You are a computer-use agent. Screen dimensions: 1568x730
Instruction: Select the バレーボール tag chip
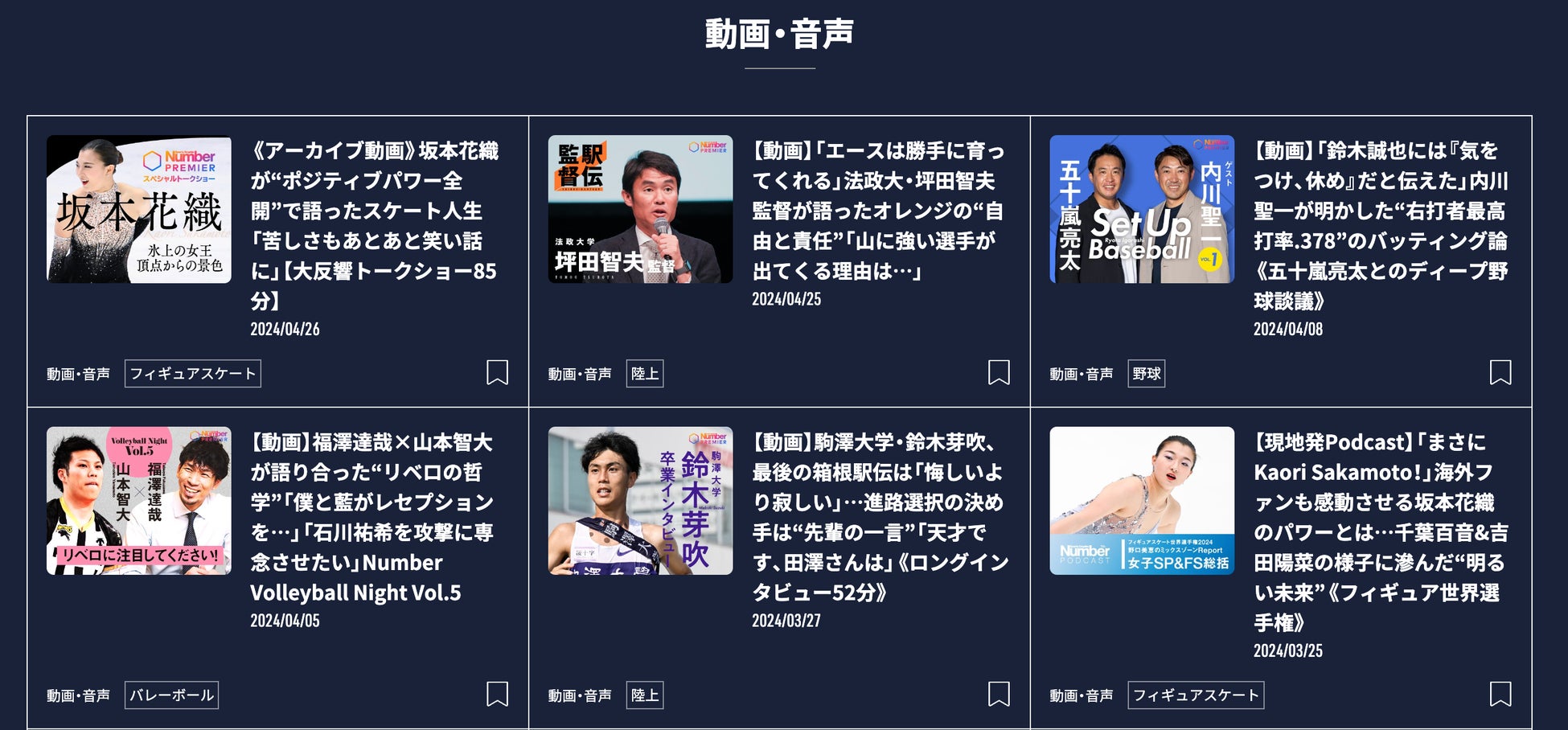[171, 695]
